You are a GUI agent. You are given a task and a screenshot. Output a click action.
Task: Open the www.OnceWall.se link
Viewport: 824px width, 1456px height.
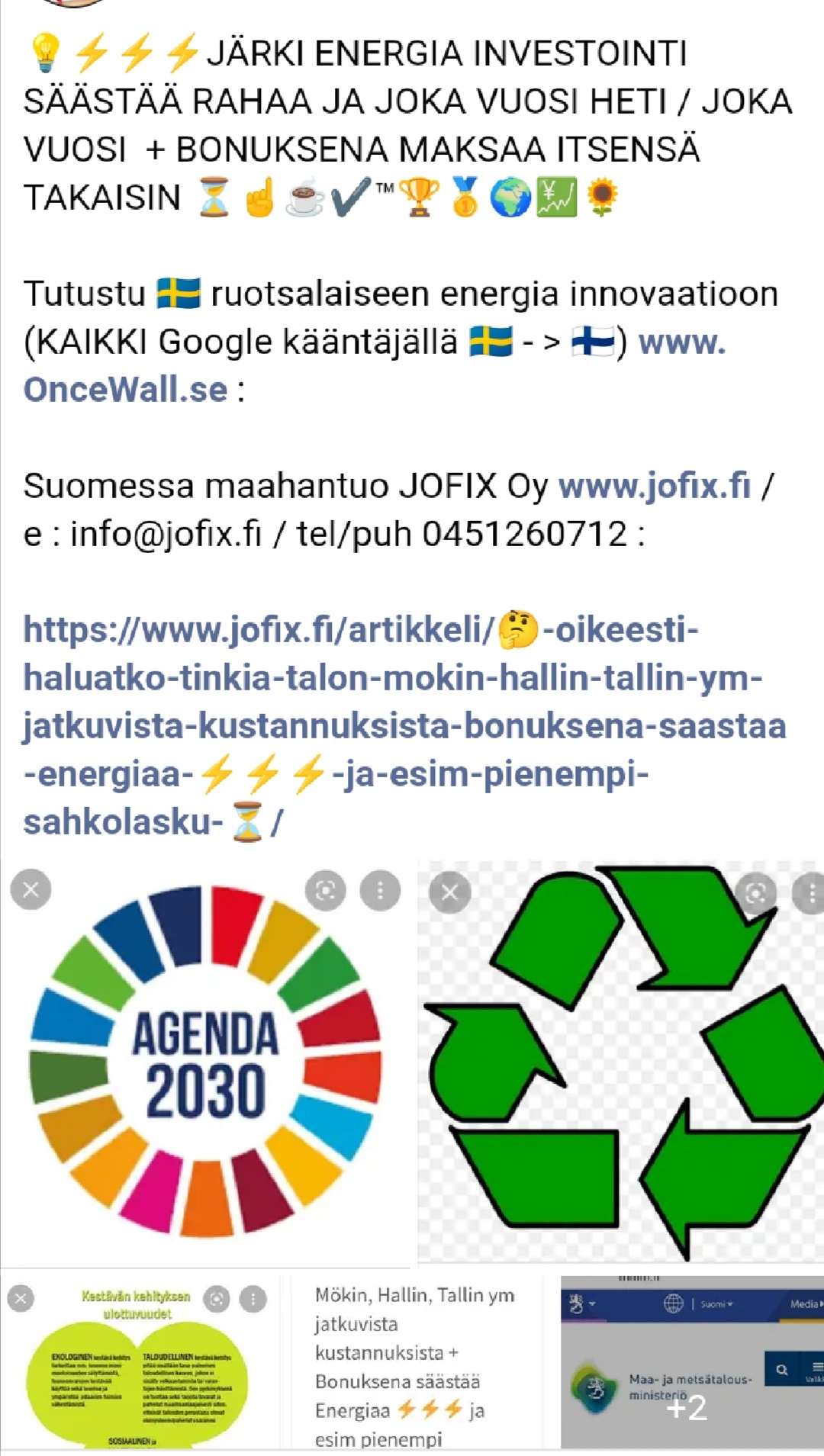coord(126,390)
